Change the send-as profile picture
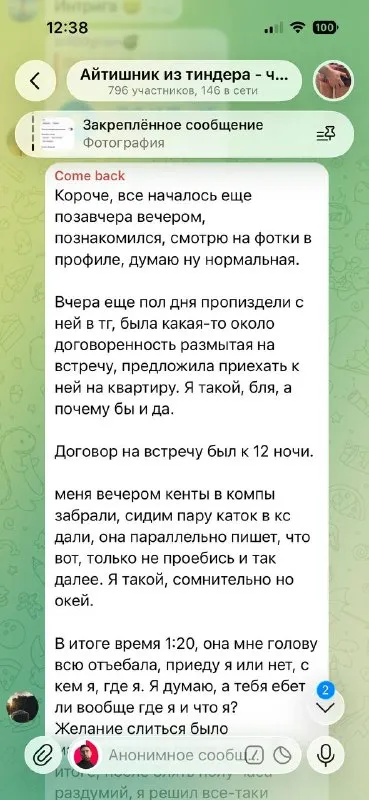This screenshot has height=800, width=369. [x=86, y=756]
